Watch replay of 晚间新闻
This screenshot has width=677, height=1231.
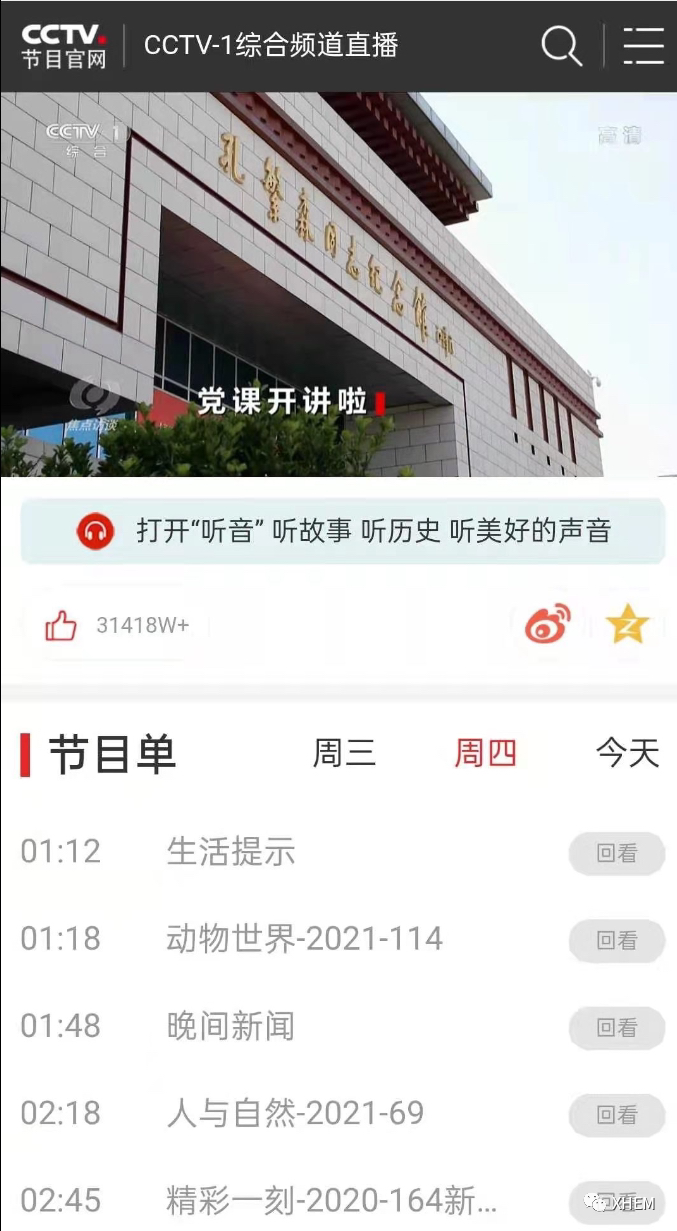(616, 1028)
